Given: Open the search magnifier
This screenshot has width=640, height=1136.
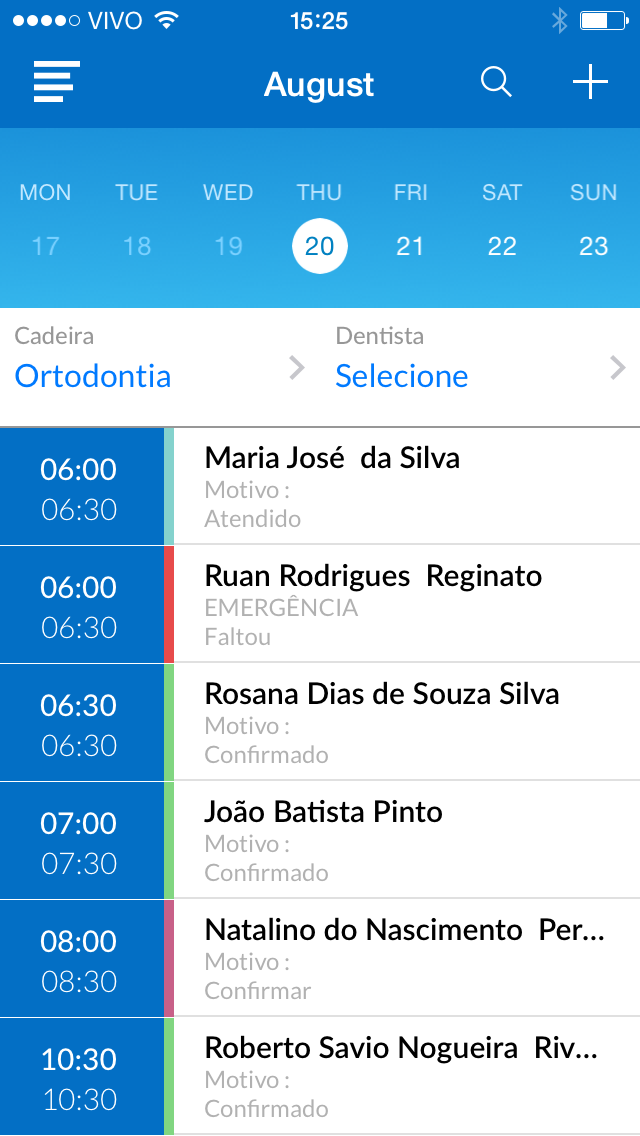Looking at the screenshot, I should [496, 82].
